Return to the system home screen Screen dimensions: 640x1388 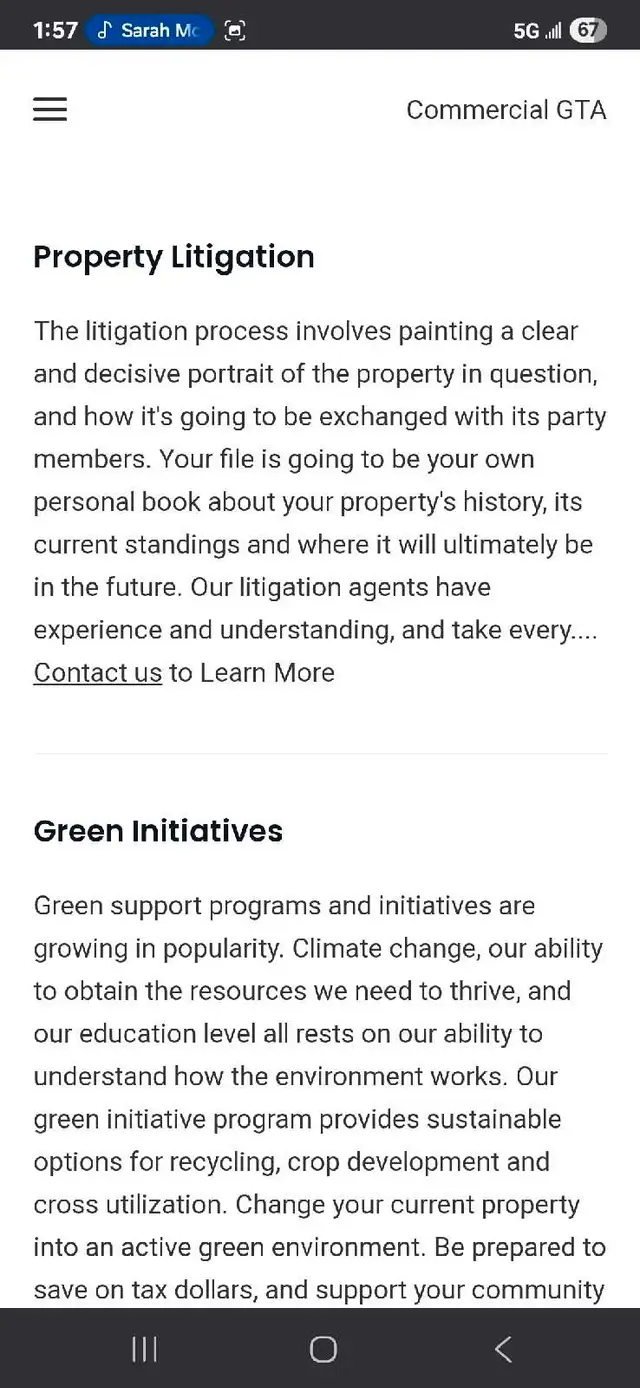[323, 1349]
